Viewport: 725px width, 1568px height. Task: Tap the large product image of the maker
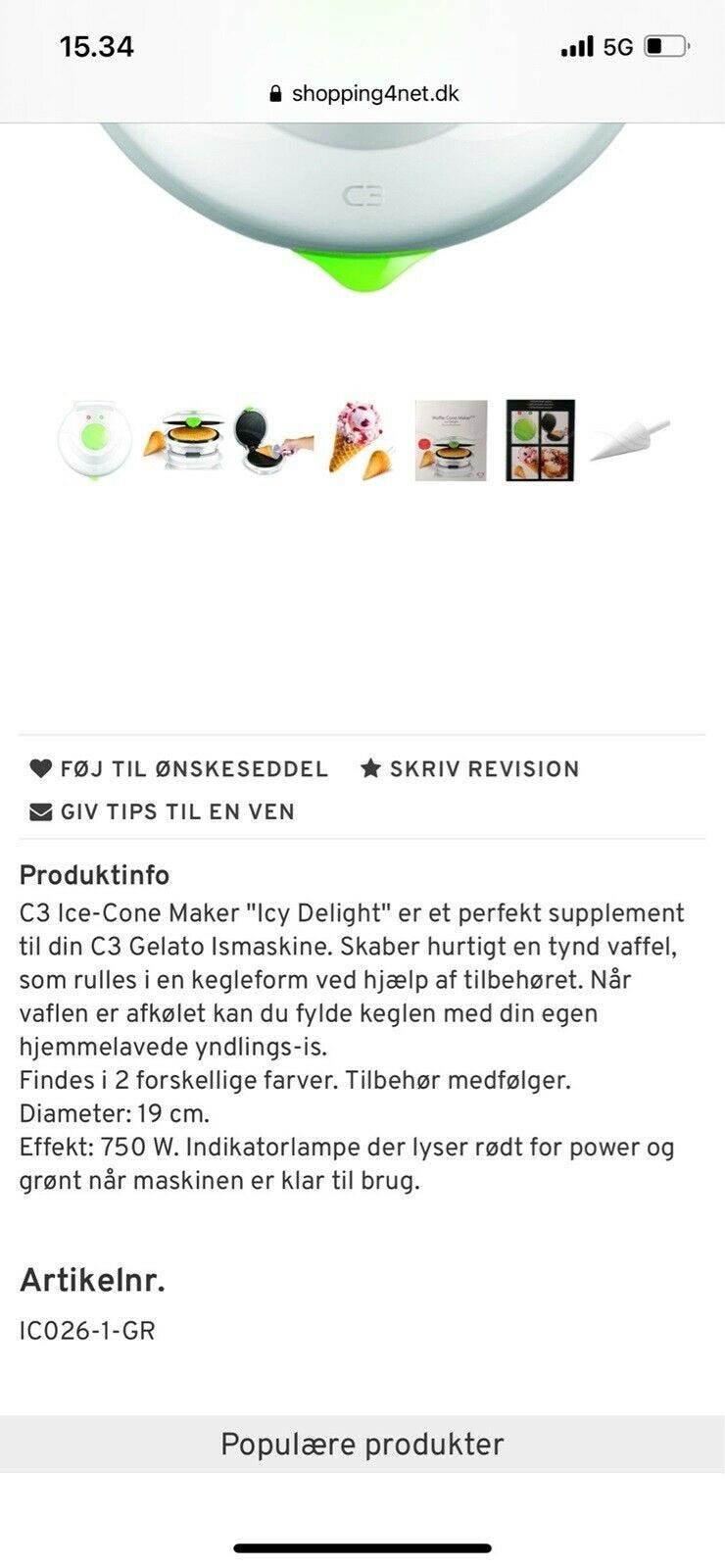tap(362, 196)
